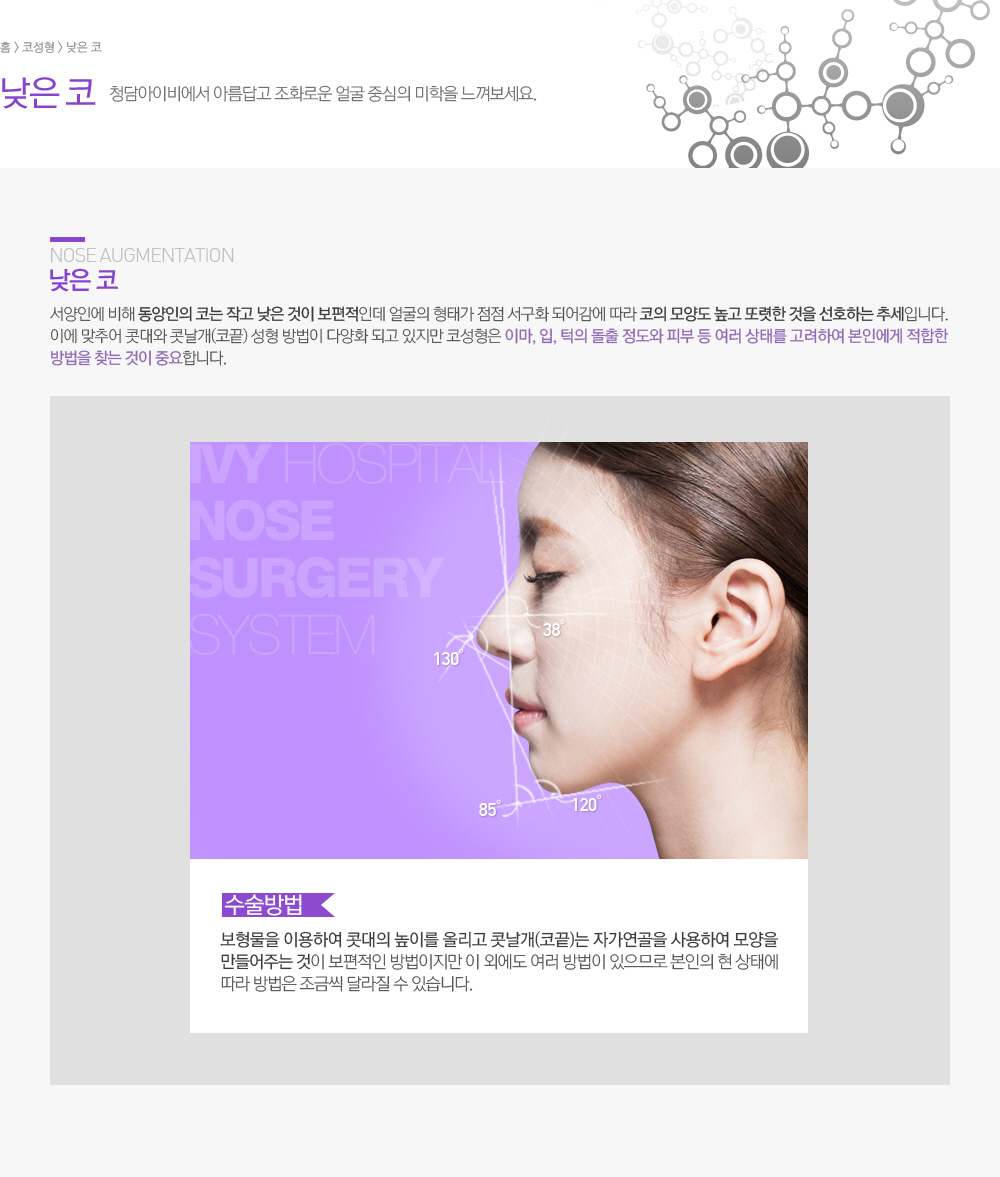Open the 코성형 breadcrumb link

tap(38, 47)
